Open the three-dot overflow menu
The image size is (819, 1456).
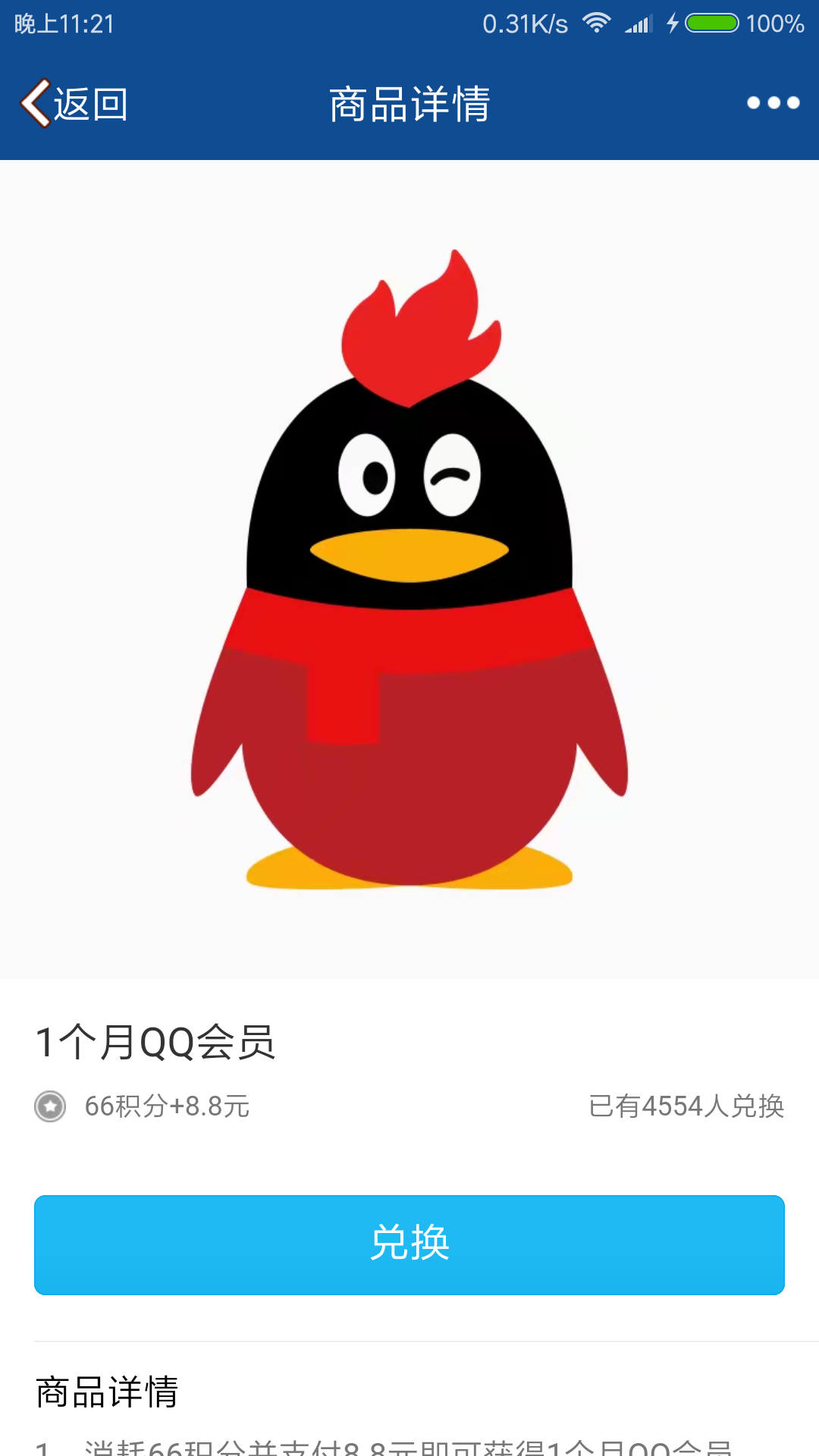[773, 103]
